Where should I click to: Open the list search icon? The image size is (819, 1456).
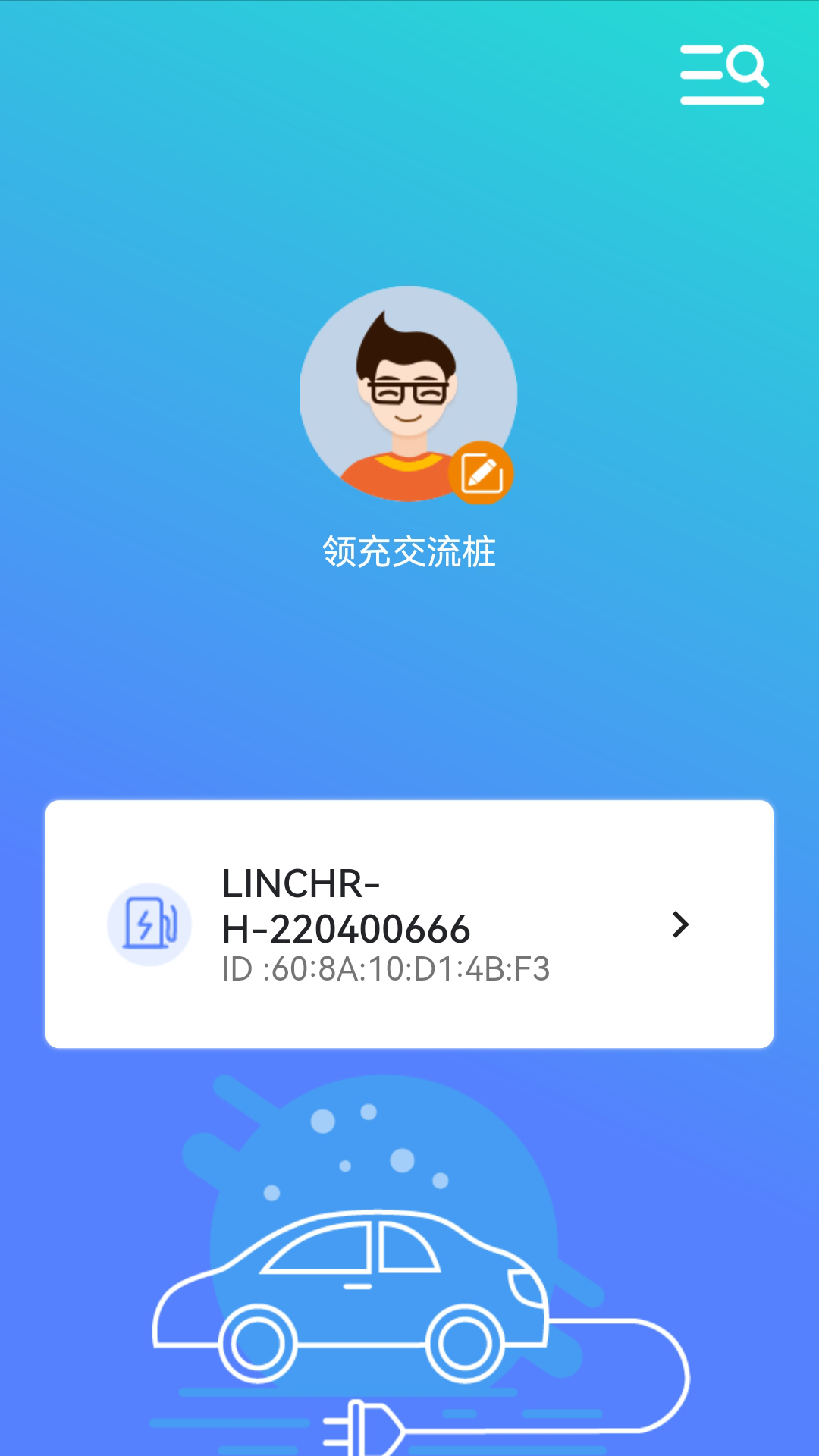pyautogui.click(x=723, y=74)
